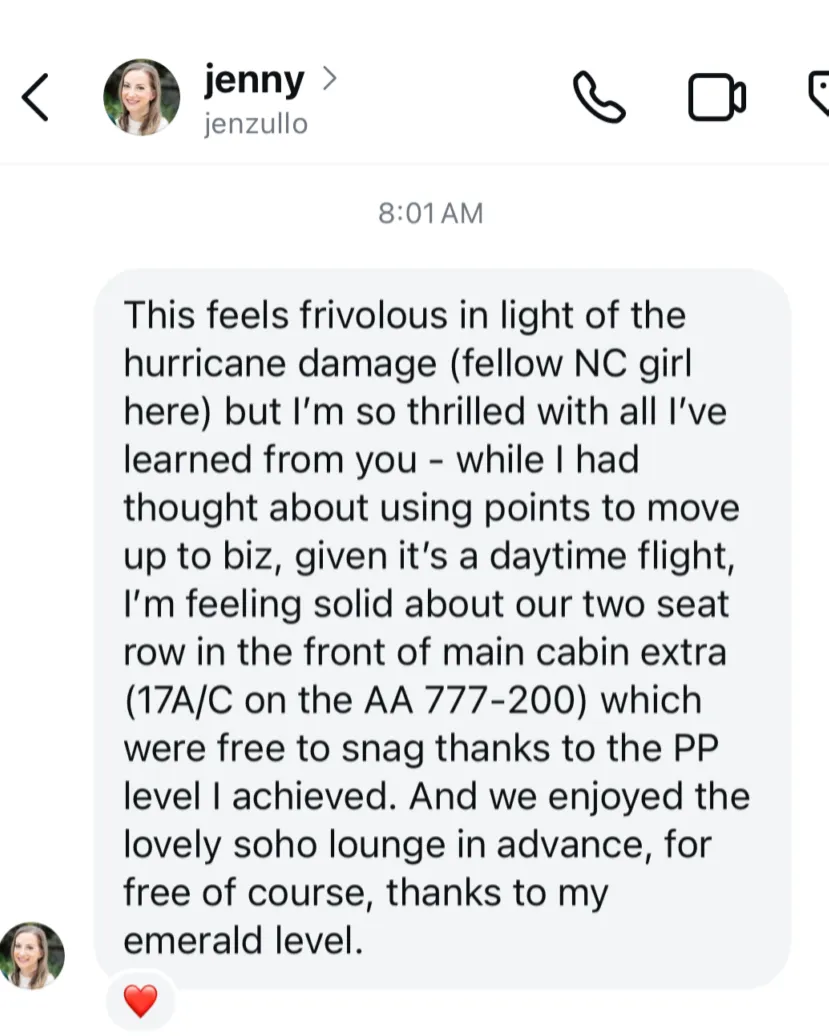Start a voice call with jenny
829x1036 pixels.
[x=599, y=97]
